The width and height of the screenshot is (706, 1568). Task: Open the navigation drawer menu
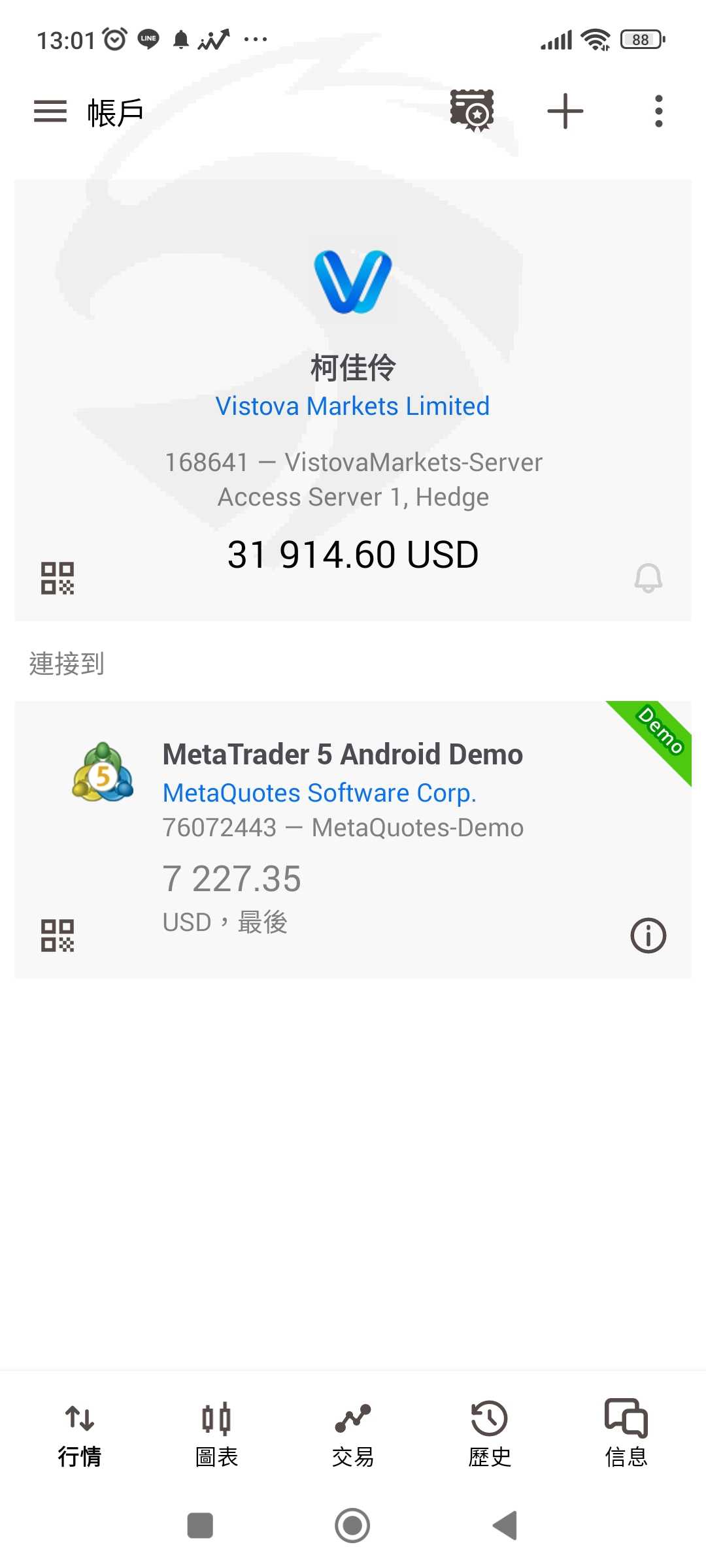coord(50,111)
